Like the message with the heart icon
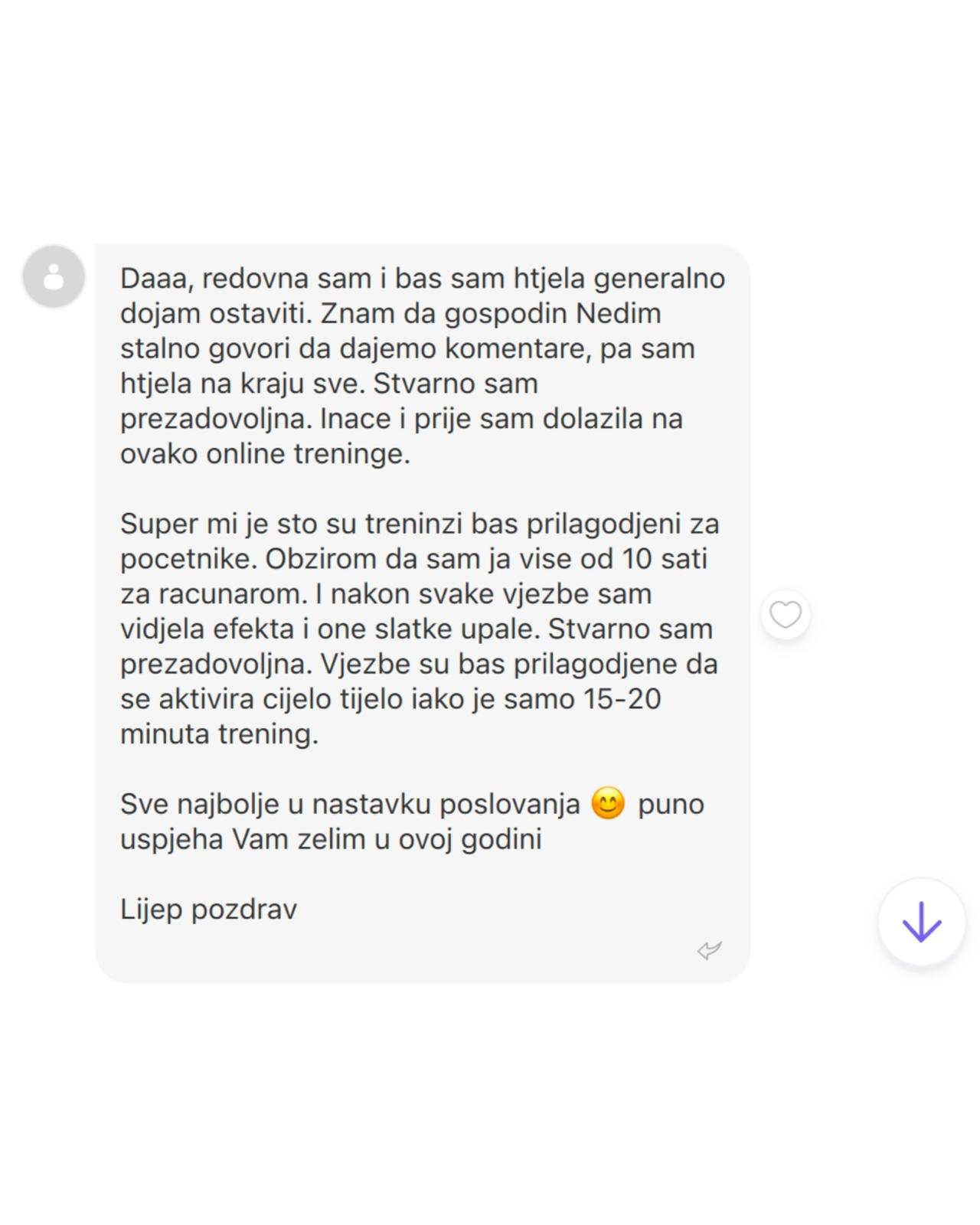 pyautogui.click(x=786, y=615)
